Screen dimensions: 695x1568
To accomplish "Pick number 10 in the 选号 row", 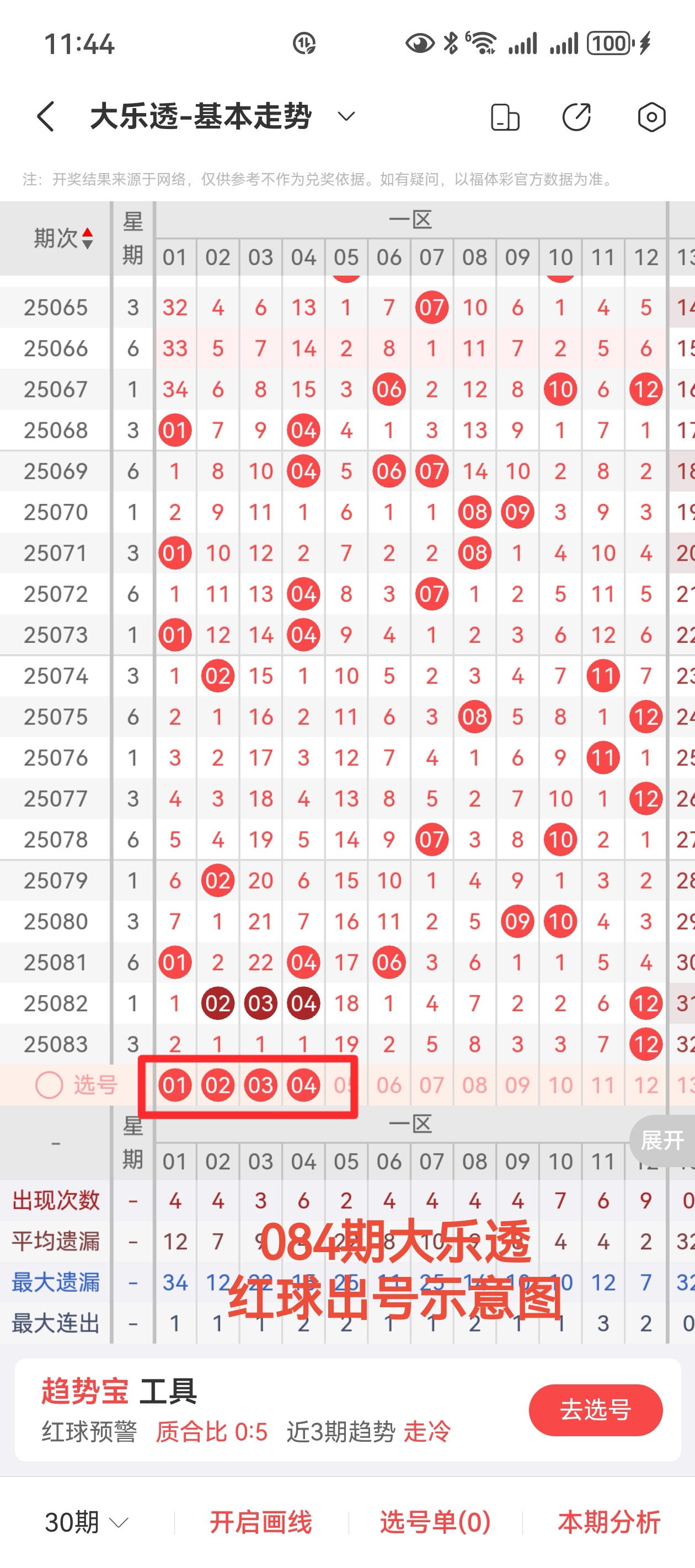I will 560,1084.
